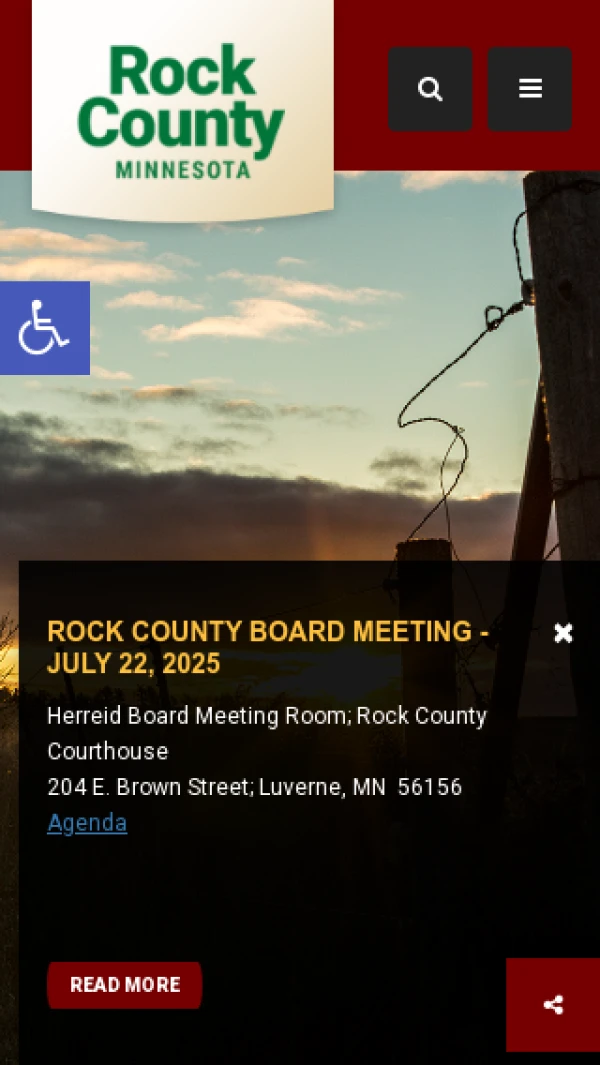This screenshot has height=1065, width=600.
Task: Open the Agenda link
Action: click(x=87, y=823)
